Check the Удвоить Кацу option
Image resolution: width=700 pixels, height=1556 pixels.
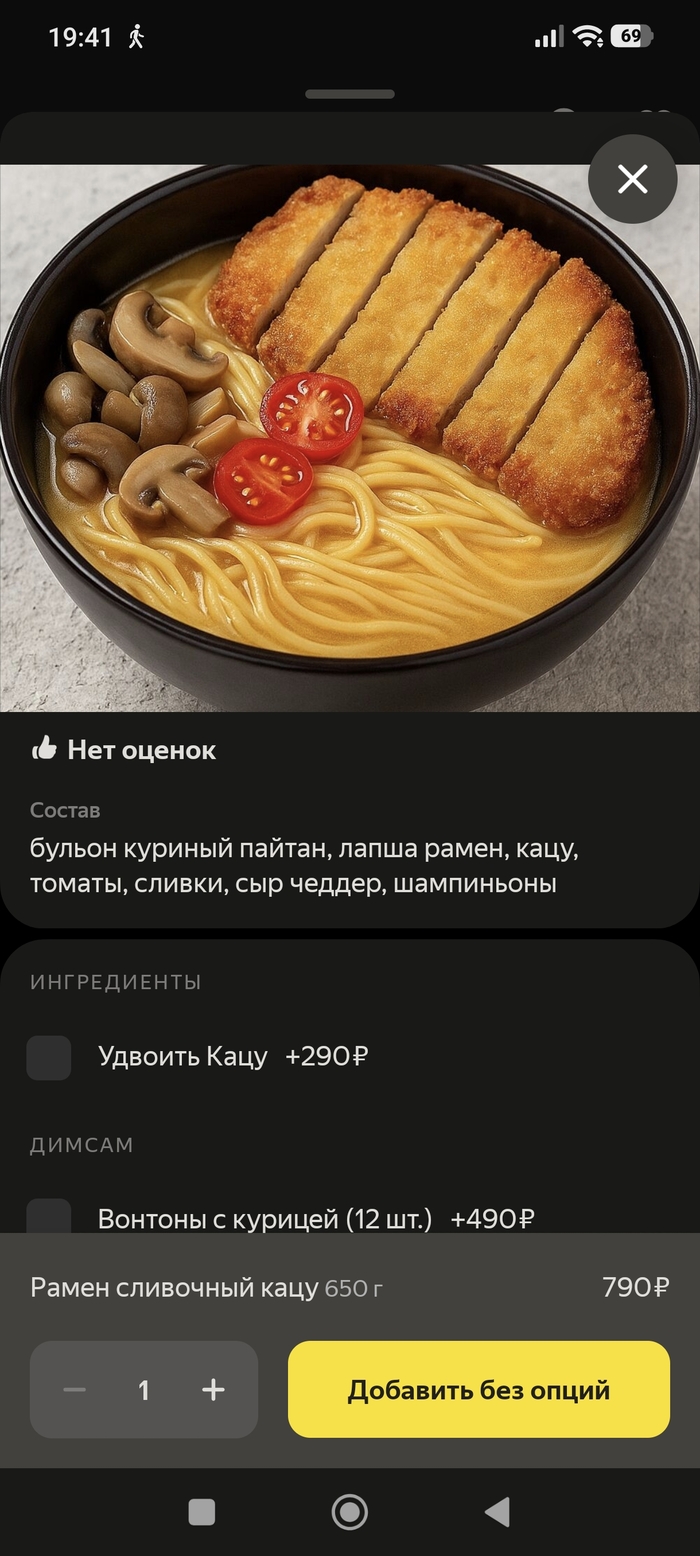(x=49, y=1057)
